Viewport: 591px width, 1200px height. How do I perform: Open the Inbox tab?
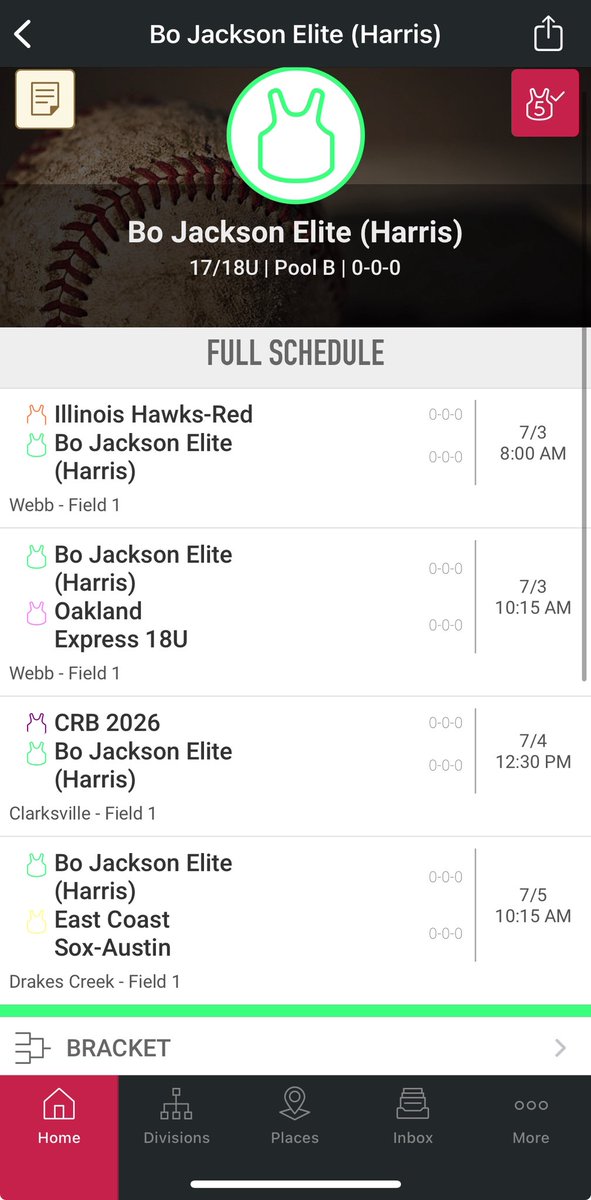coord(413,1118)
